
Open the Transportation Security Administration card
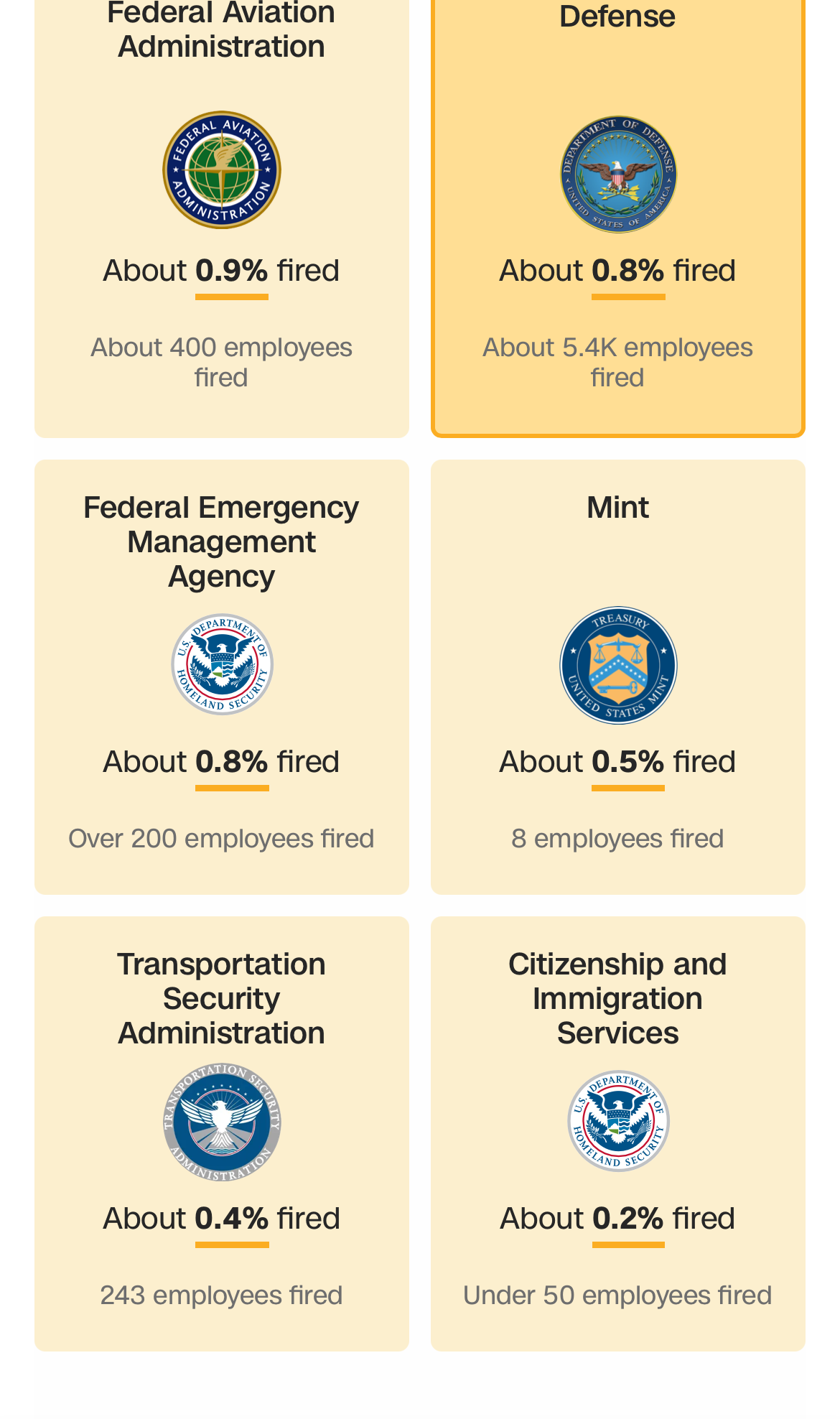click(x=221, y=1133)
